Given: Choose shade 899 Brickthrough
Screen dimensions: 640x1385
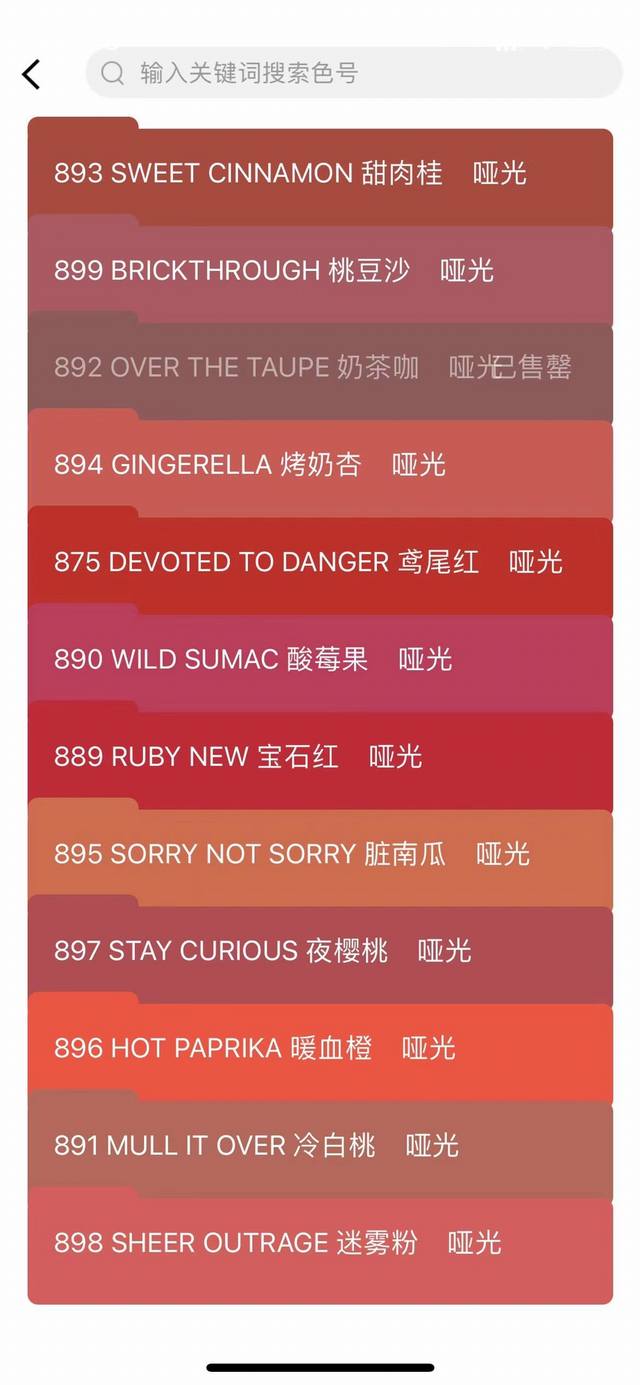Looking at the screenshot, I should point(320,271).
